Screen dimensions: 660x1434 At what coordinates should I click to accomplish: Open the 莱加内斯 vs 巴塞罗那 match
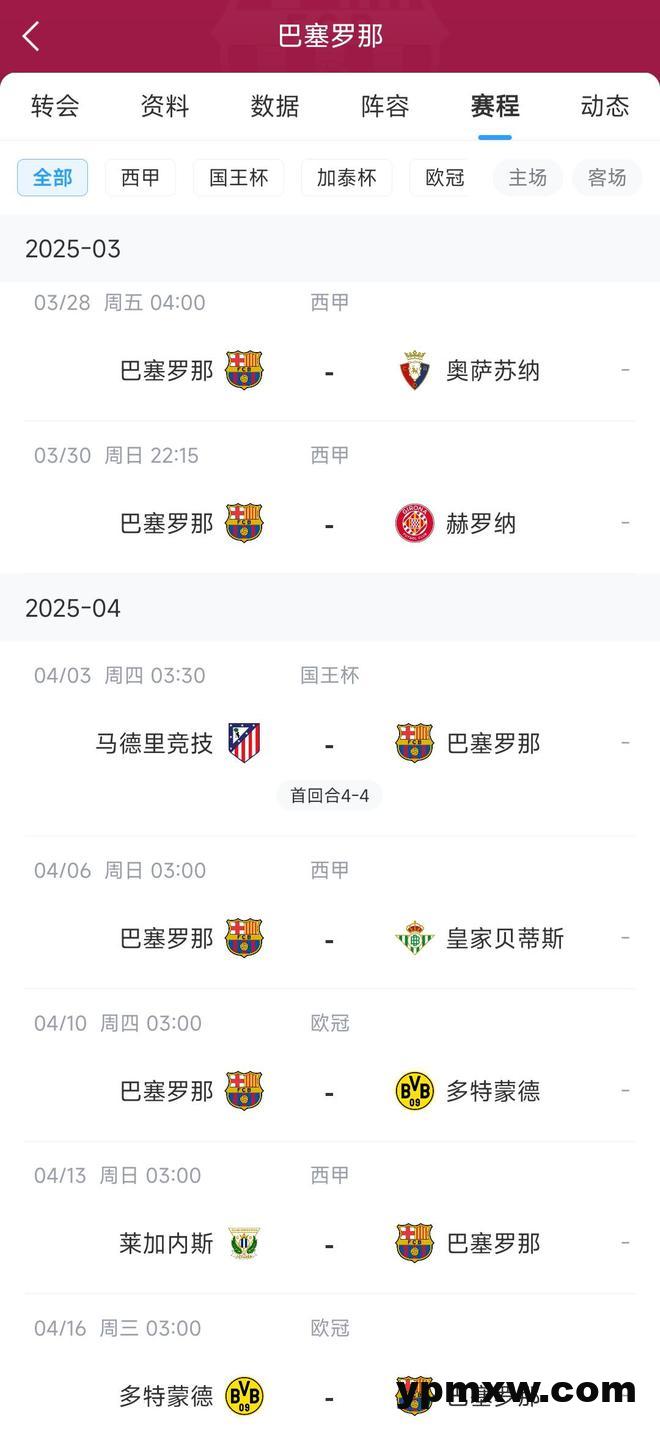pos(329,1244)
